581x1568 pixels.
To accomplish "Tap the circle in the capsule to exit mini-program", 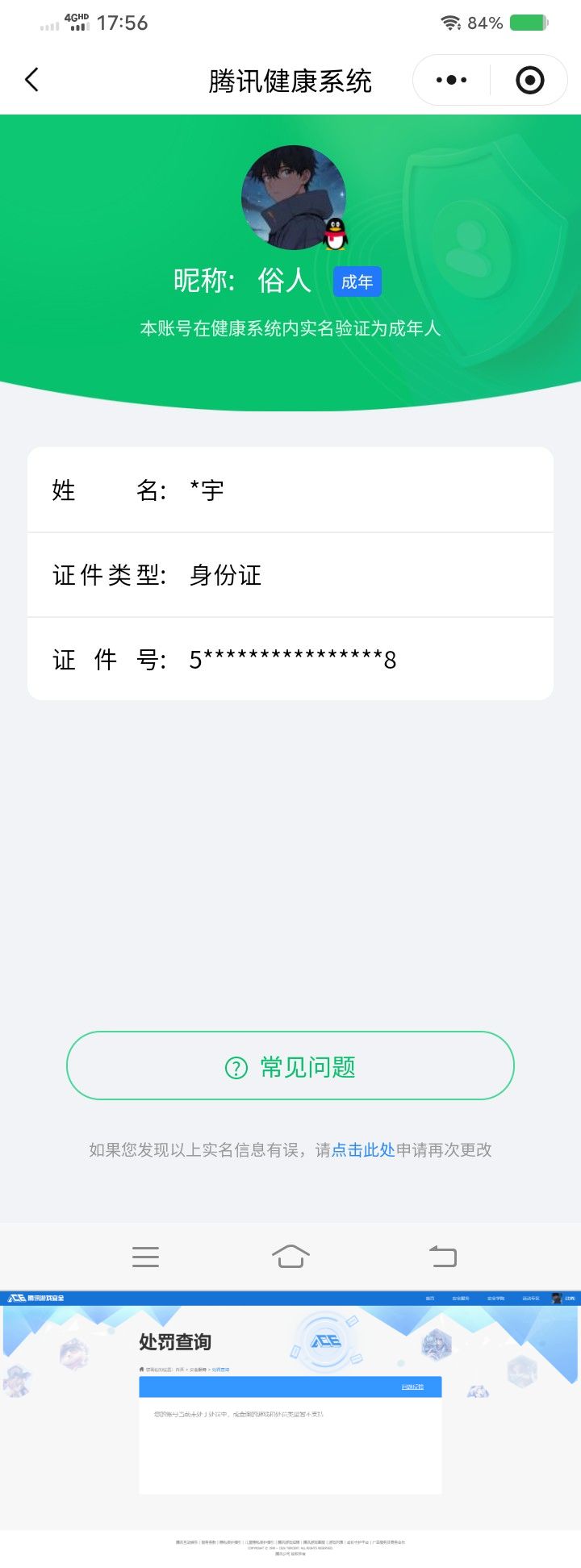I will point(529,80).
